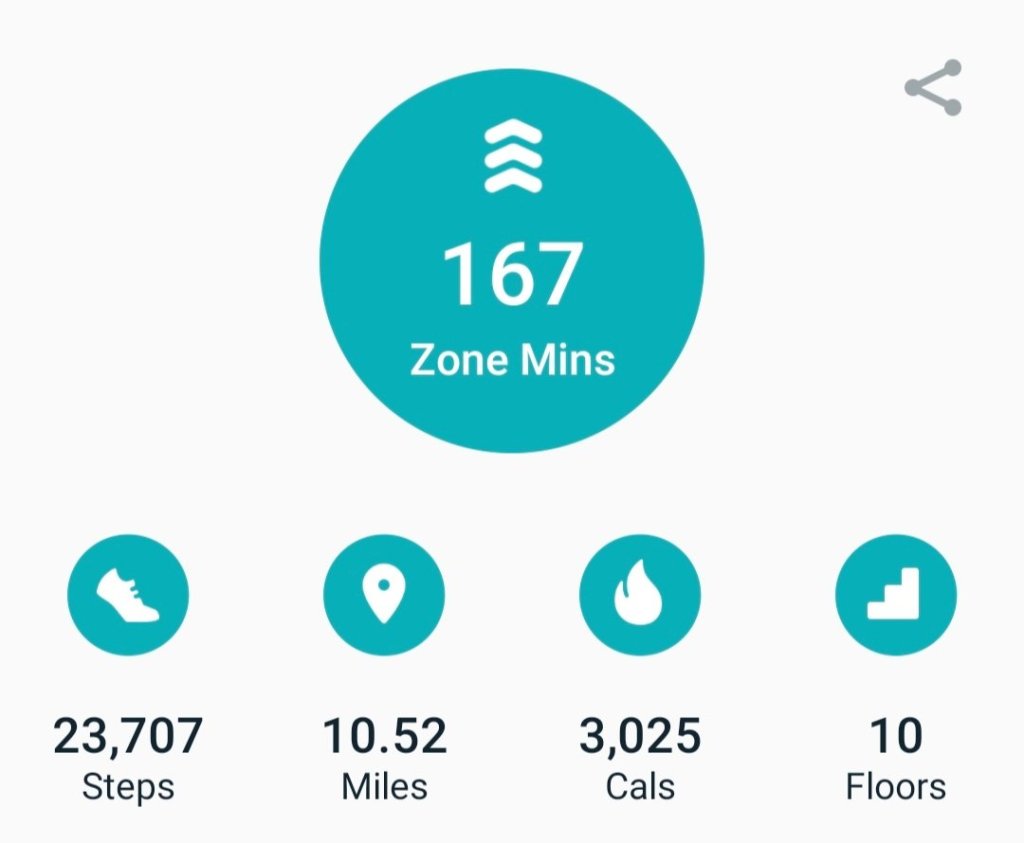Open the Cals flame icon
Screen dimensions: 1024x843
[640, 595]
